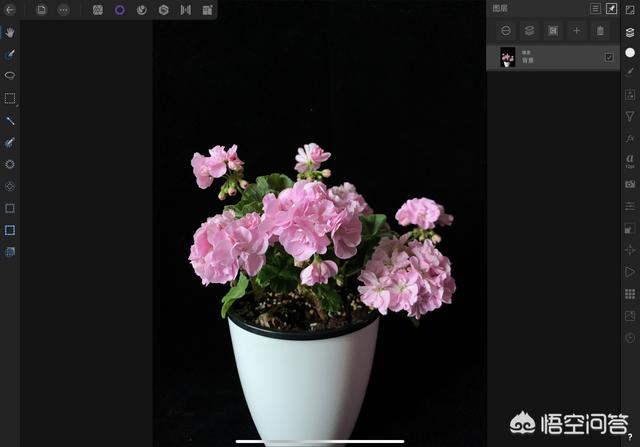Screen dimensions: 640x447
Task: Delete the selected layer with trash
Action: [600, 31]
